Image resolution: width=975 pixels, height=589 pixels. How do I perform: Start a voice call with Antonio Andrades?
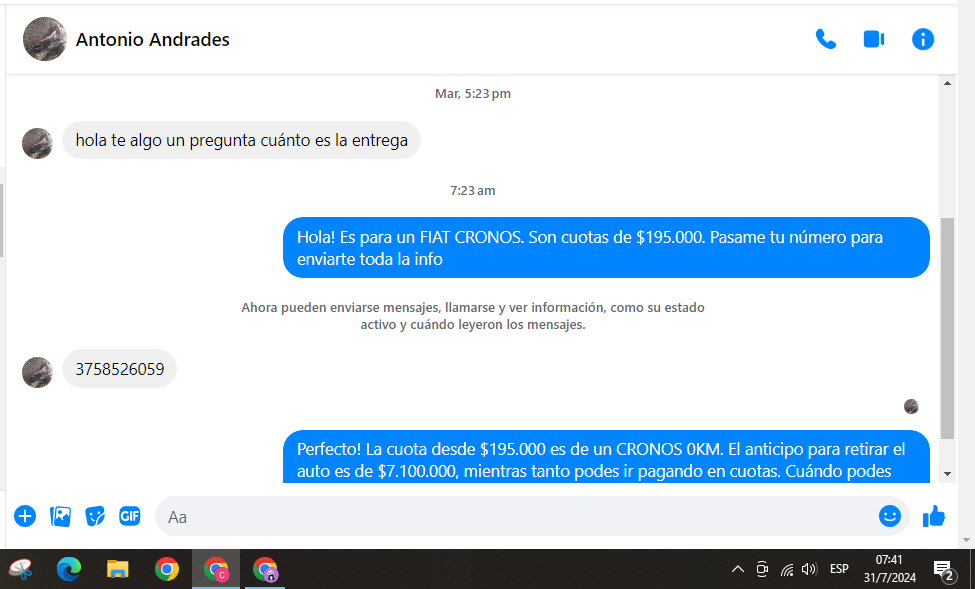(825, 40)
